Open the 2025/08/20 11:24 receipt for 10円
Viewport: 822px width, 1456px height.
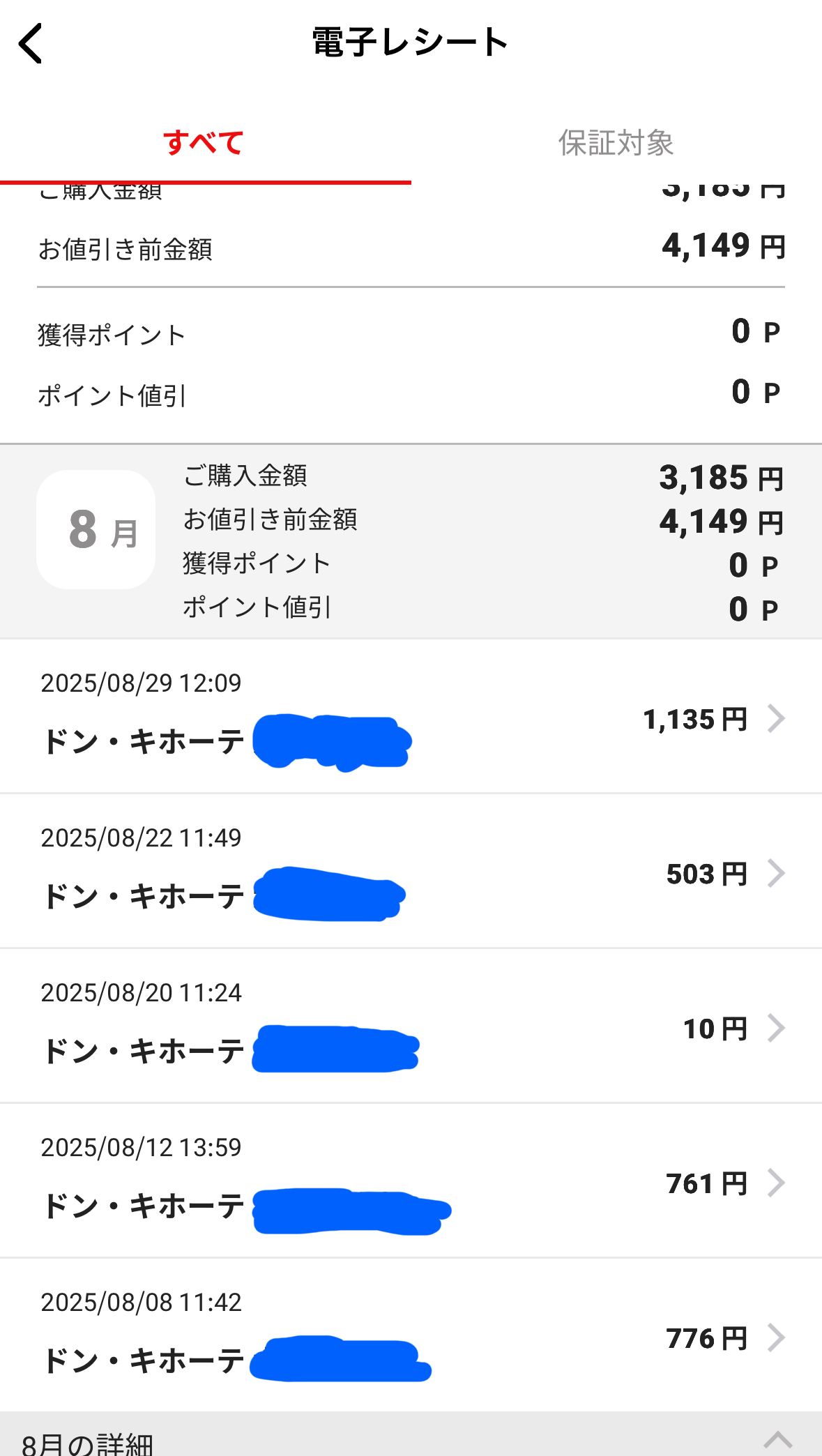click(x=411, y=1026)
